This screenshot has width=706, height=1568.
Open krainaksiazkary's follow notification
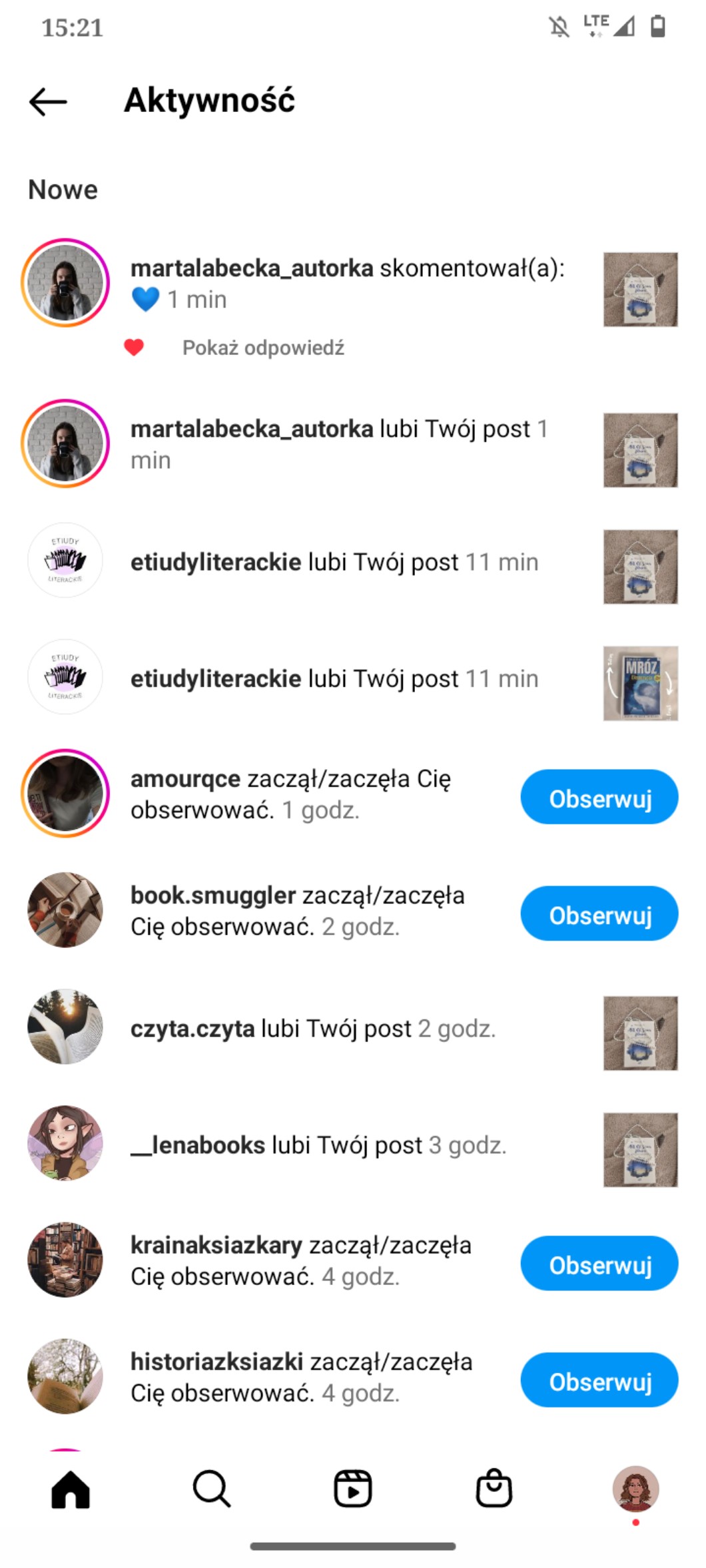tap(300, 1260)
